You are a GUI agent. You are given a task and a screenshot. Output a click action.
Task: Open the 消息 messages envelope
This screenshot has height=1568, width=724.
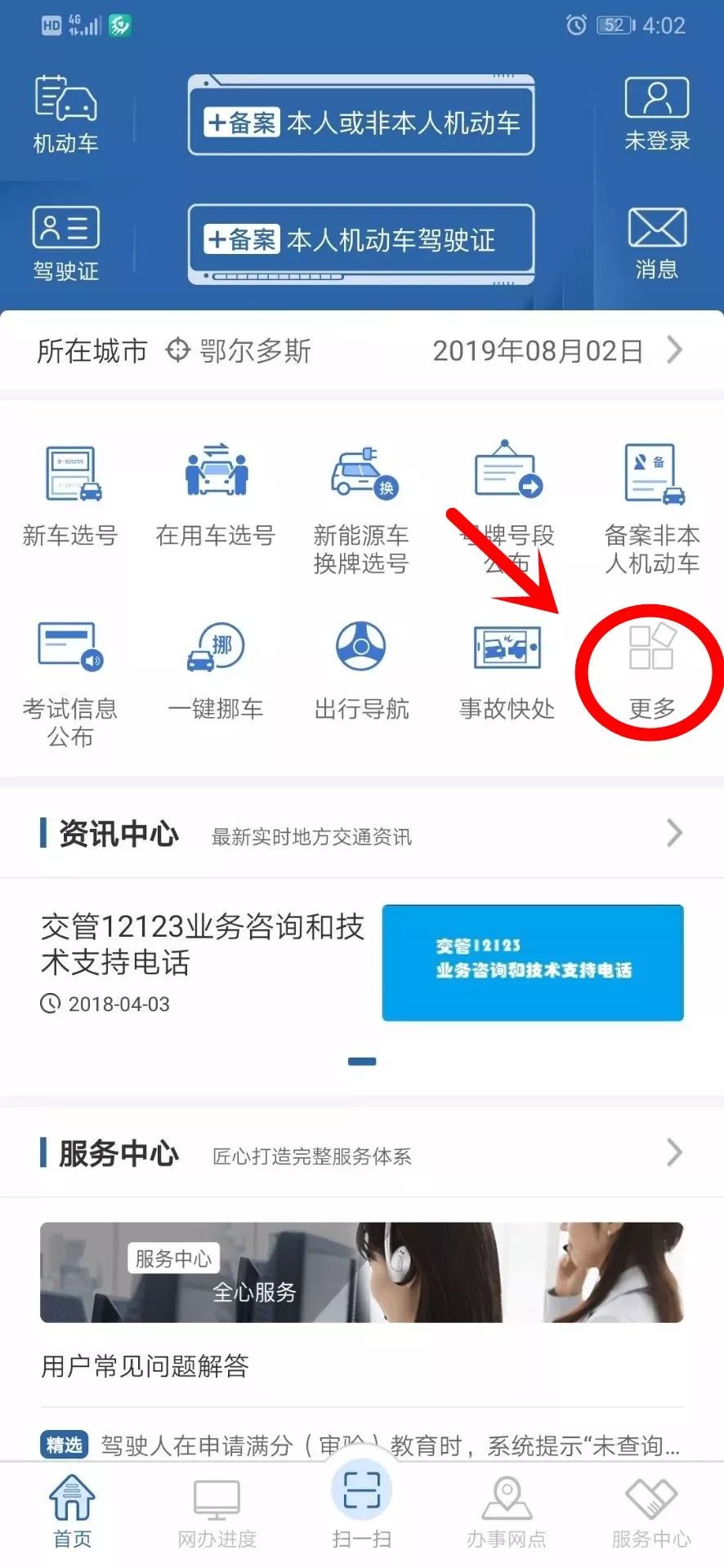(657, 243)
